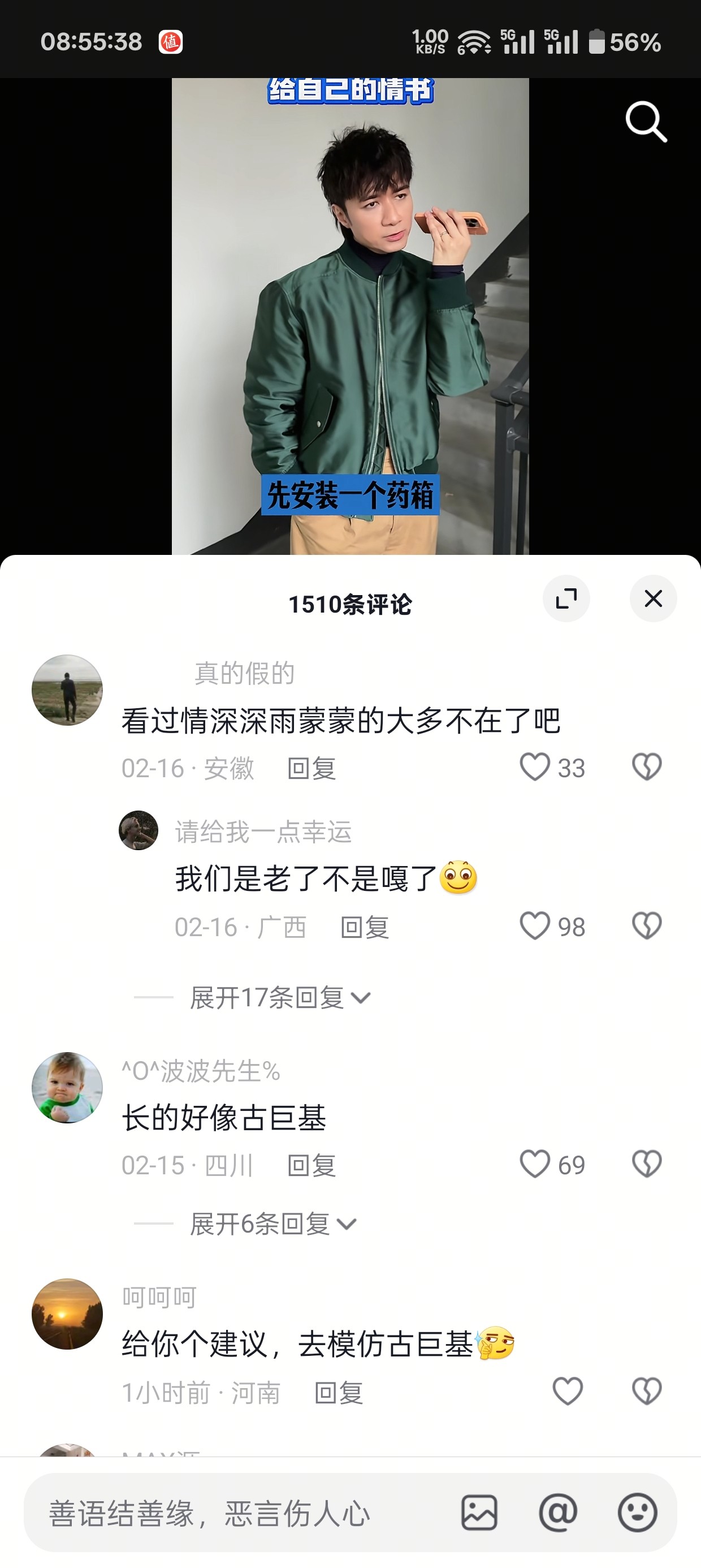This screenshot has height=1568, width=701.
Task: Expand the comments panel to full screen
Action: point(566,598)
